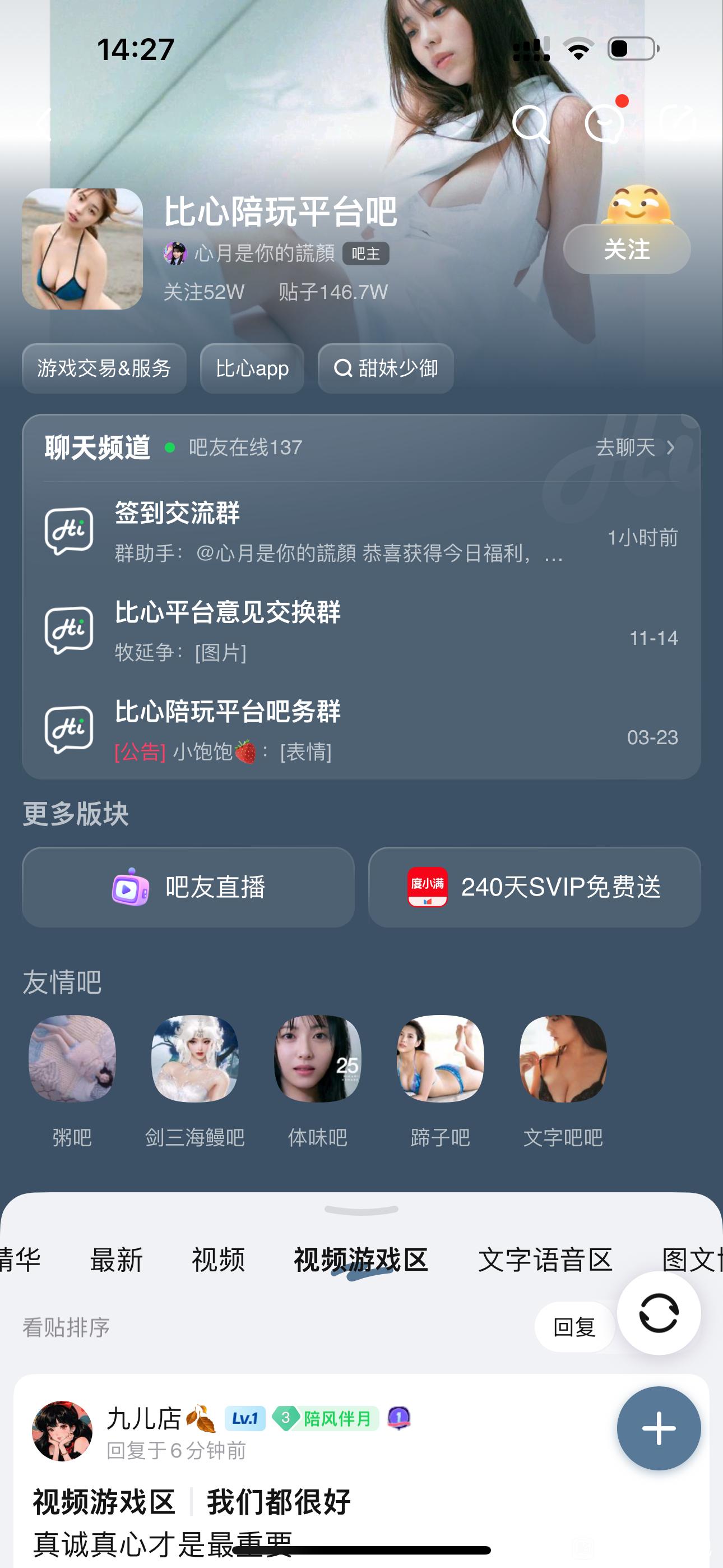723x1568 pixels.
Task: Refresh the post list
Action: coord(659,1313)
